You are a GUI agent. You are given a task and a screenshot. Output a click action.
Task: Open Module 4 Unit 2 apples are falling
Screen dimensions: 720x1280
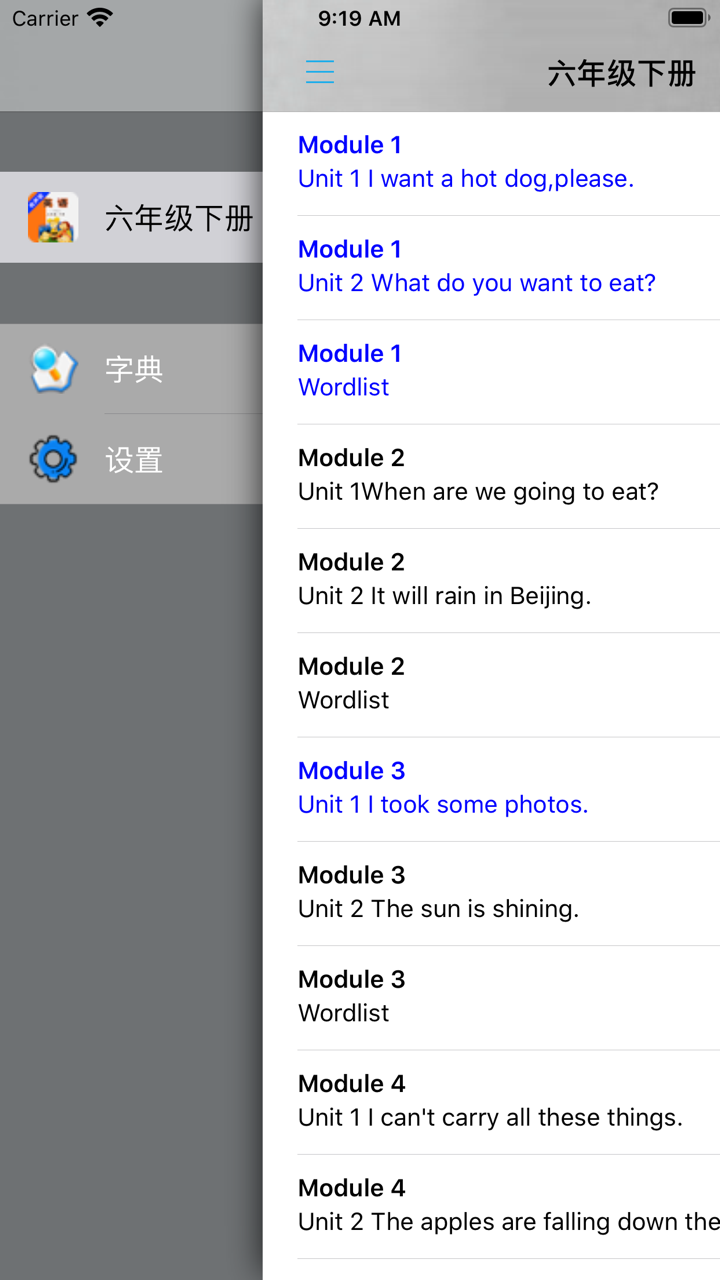(x=491, y=1206)
